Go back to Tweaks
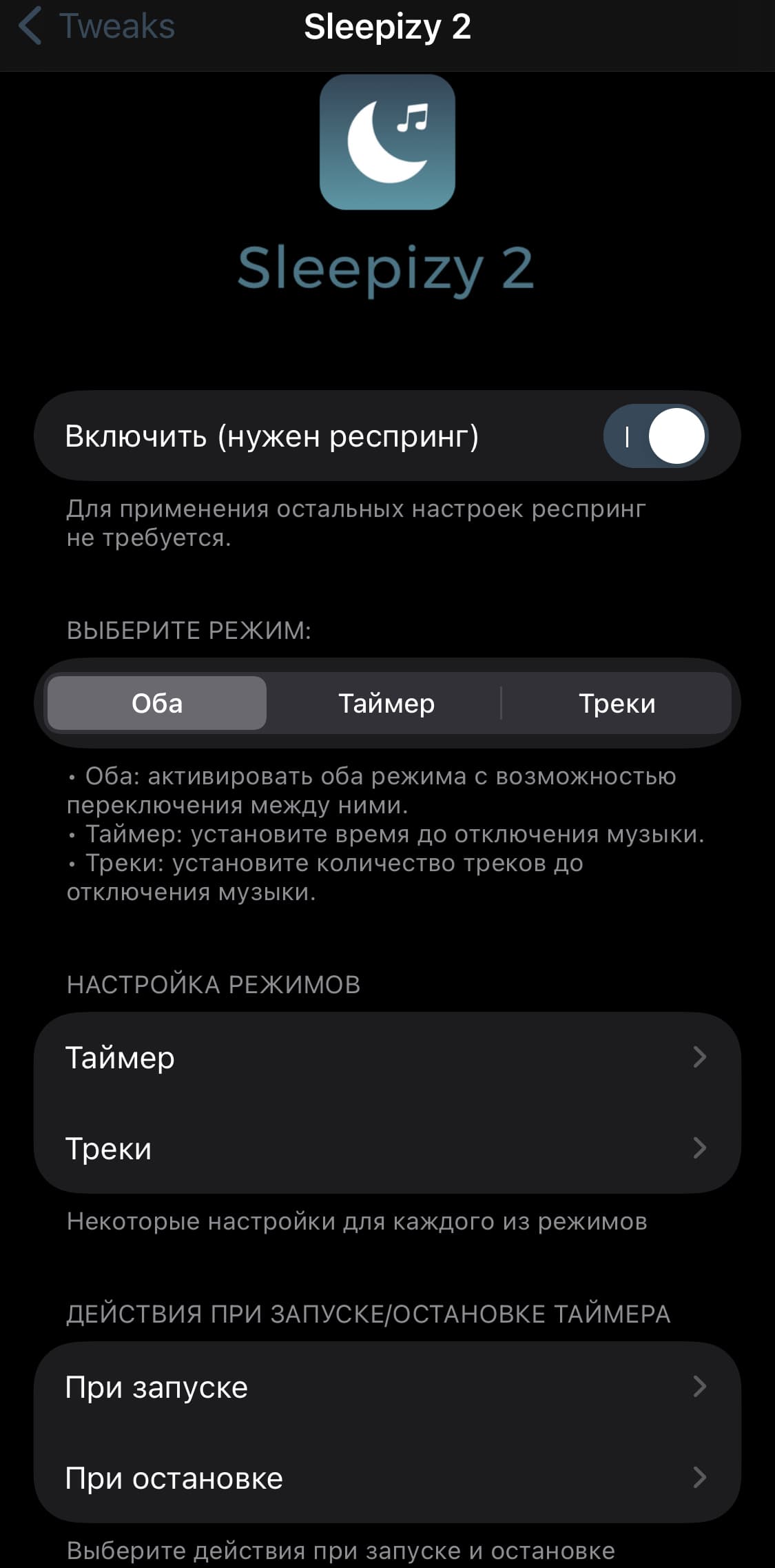Screen dimensions: 775x1568 (96, 27)
